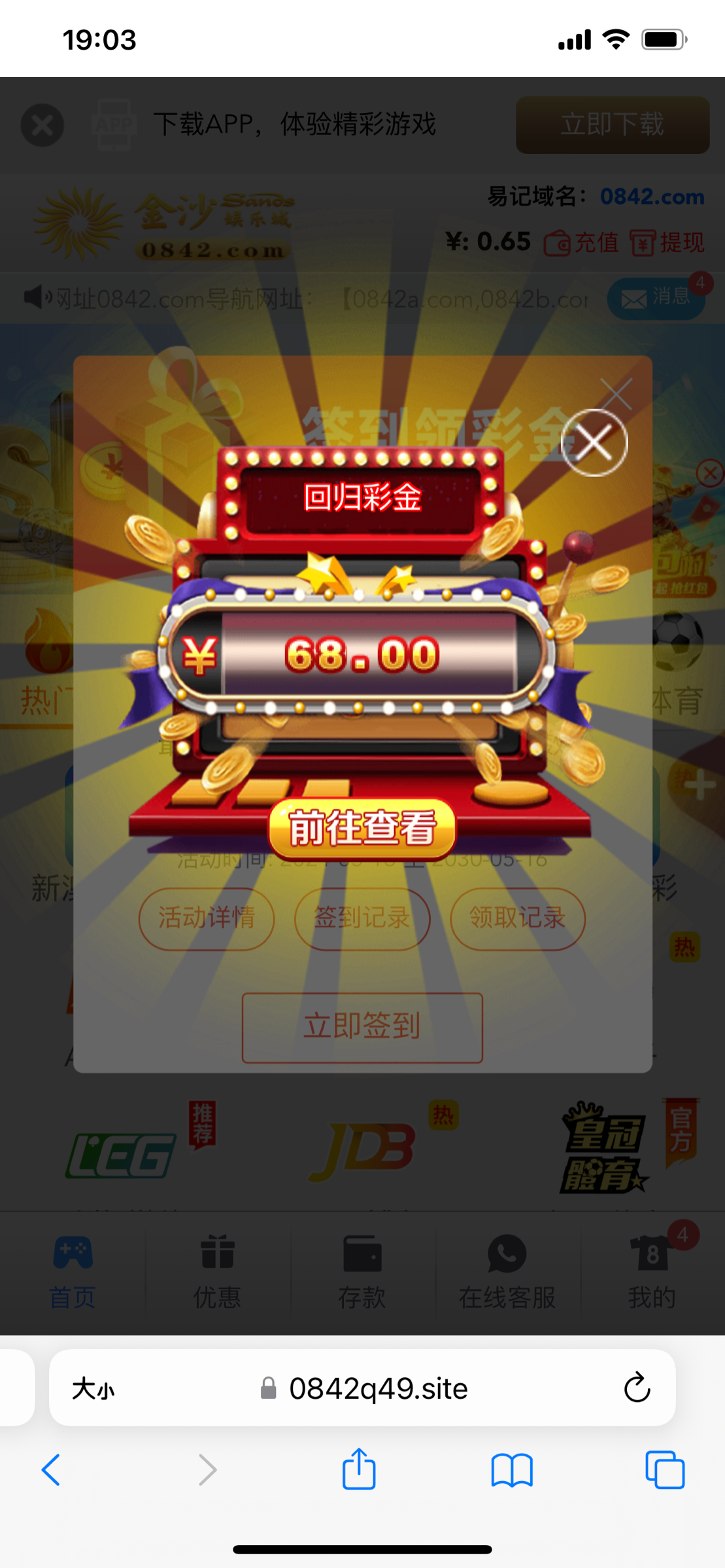Tap the 0842q49.site address bar
The image size is (725, 1568).
tap(378, 1388)
